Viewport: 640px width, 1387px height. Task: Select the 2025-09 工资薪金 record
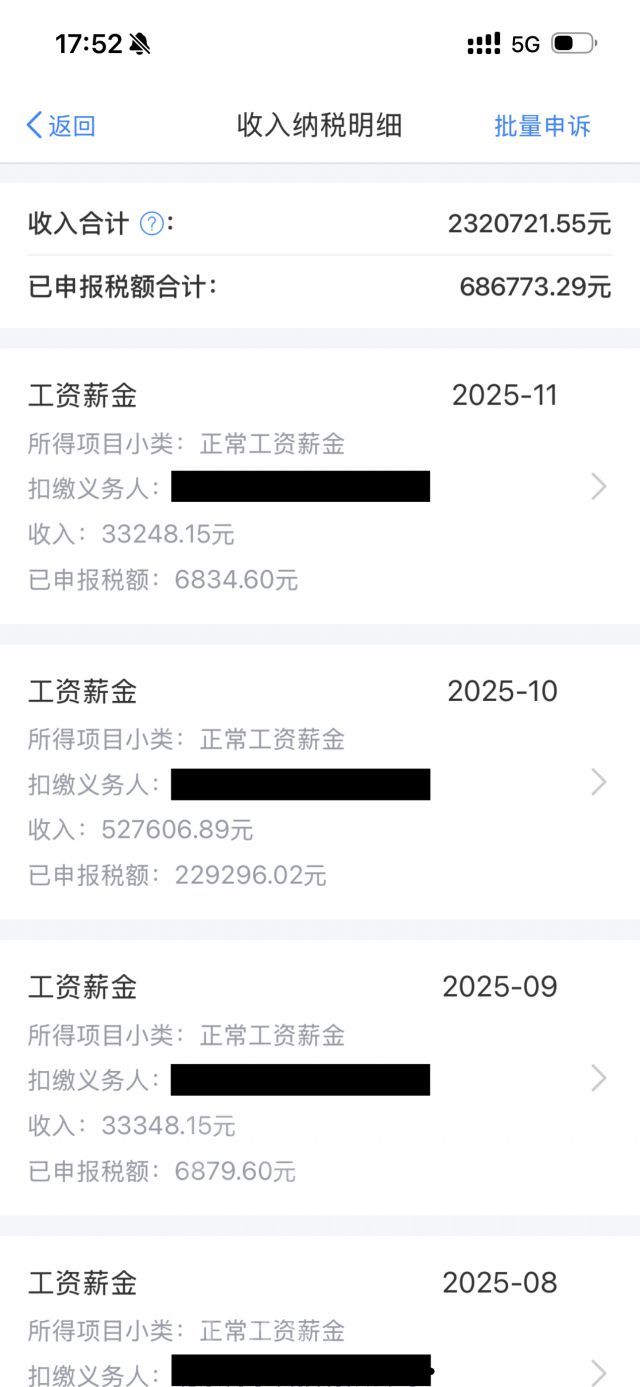(320, 1078)
